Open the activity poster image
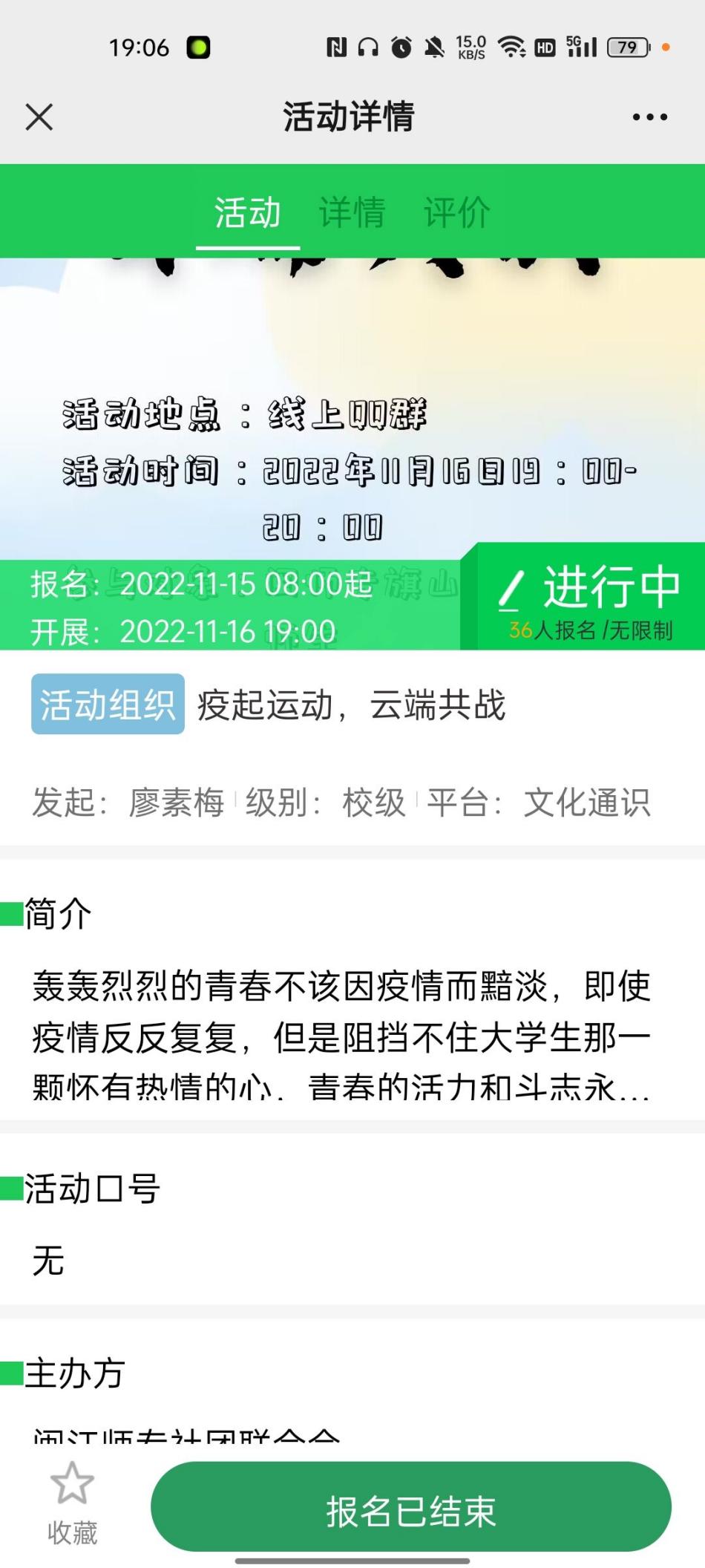This screenshot has width=705, height=1568. tap(352, 408)
